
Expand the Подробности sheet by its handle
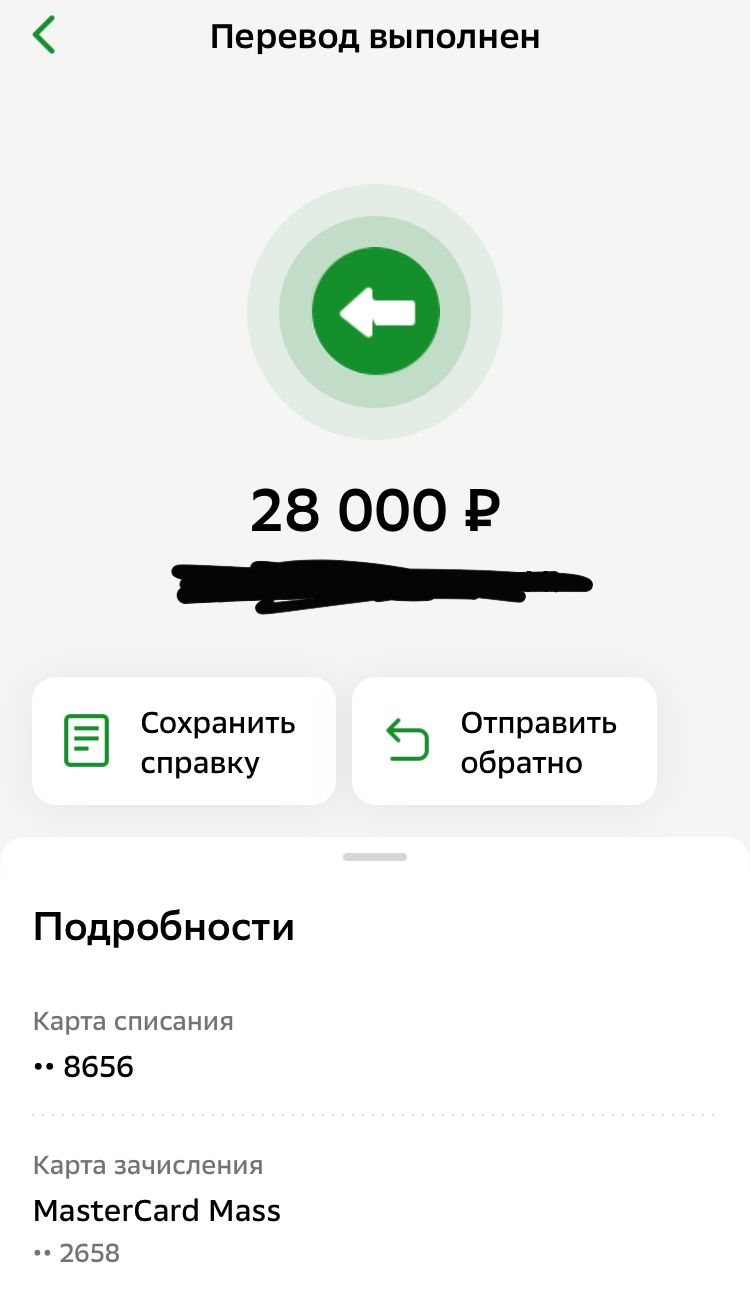tap(375, 857)
